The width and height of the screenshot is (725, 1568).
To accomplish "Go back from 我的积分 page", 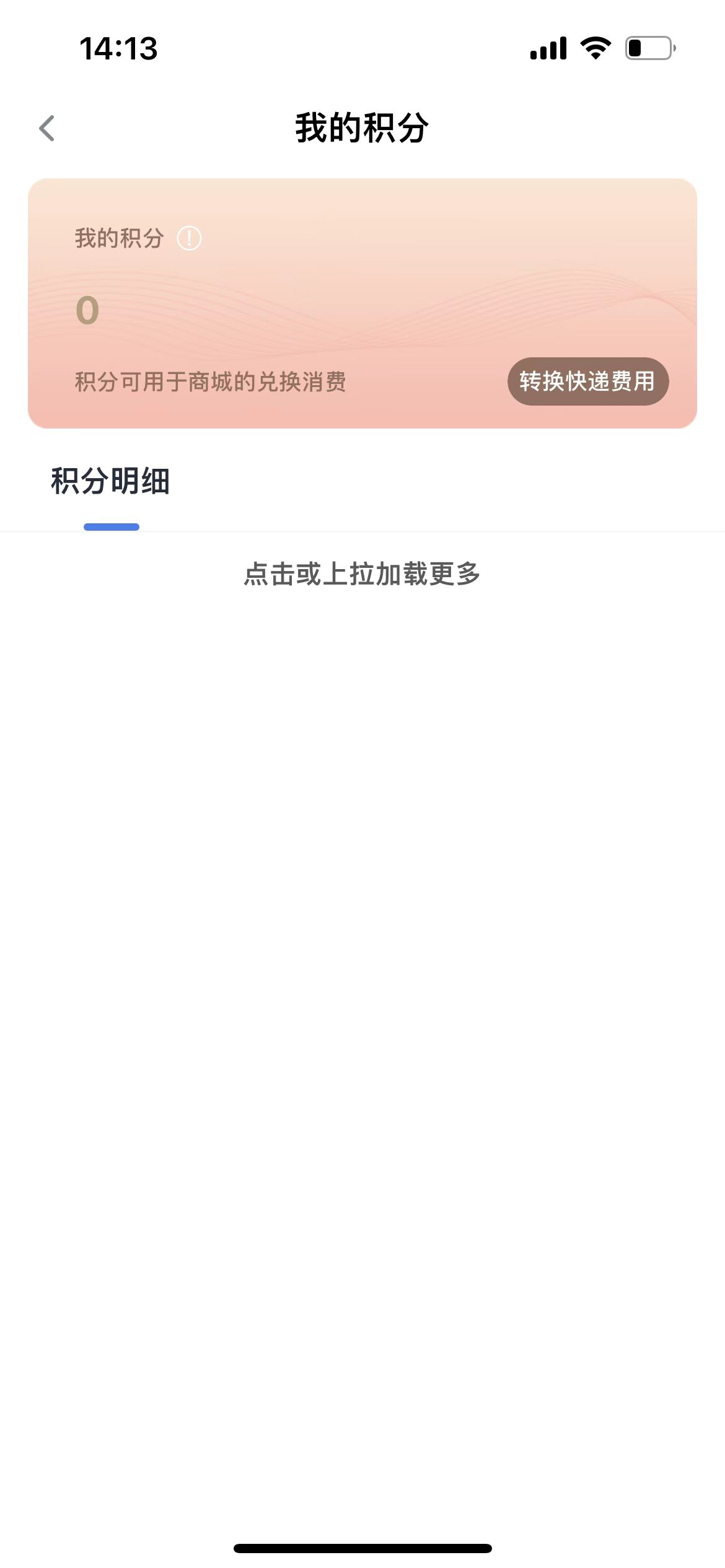I will pos(47,129).
